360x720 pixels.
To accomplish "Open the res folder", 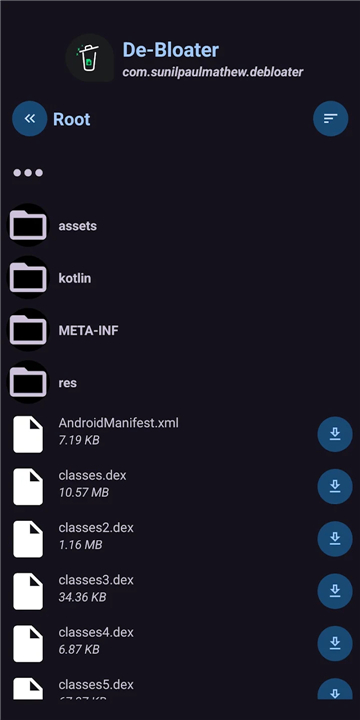I will coord(180,382).
